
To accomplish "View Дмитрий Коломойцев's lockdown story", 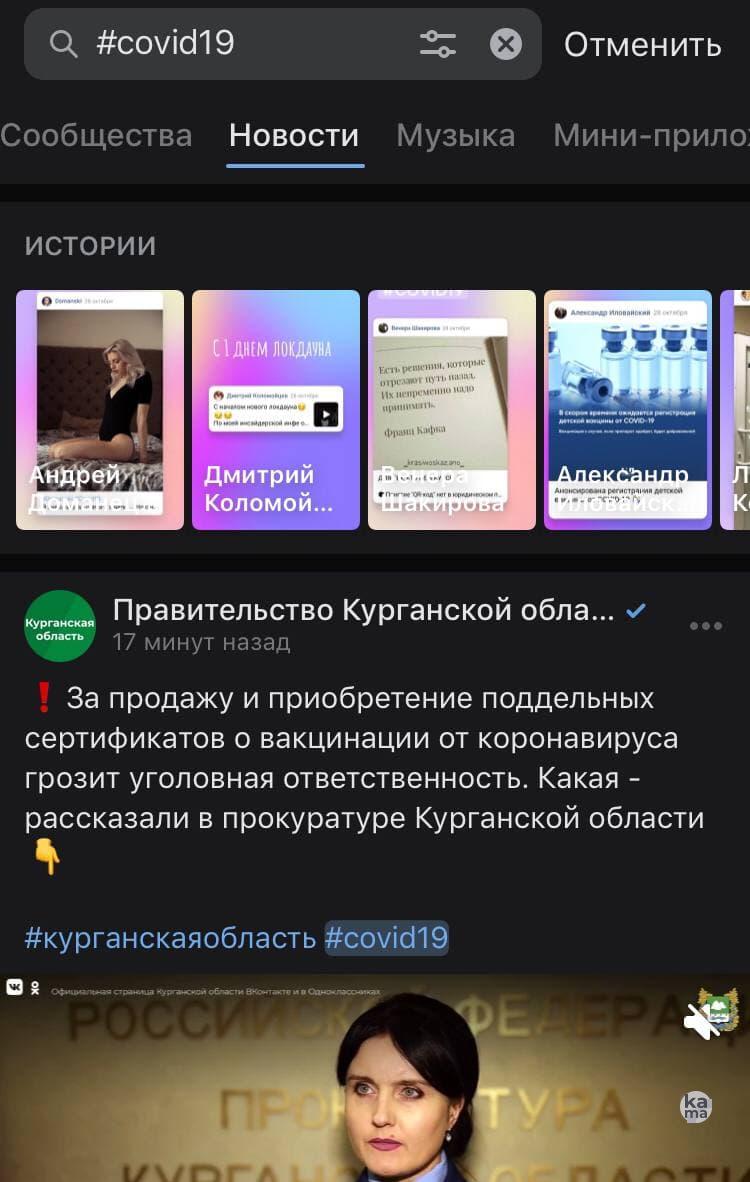I will 276,409.
